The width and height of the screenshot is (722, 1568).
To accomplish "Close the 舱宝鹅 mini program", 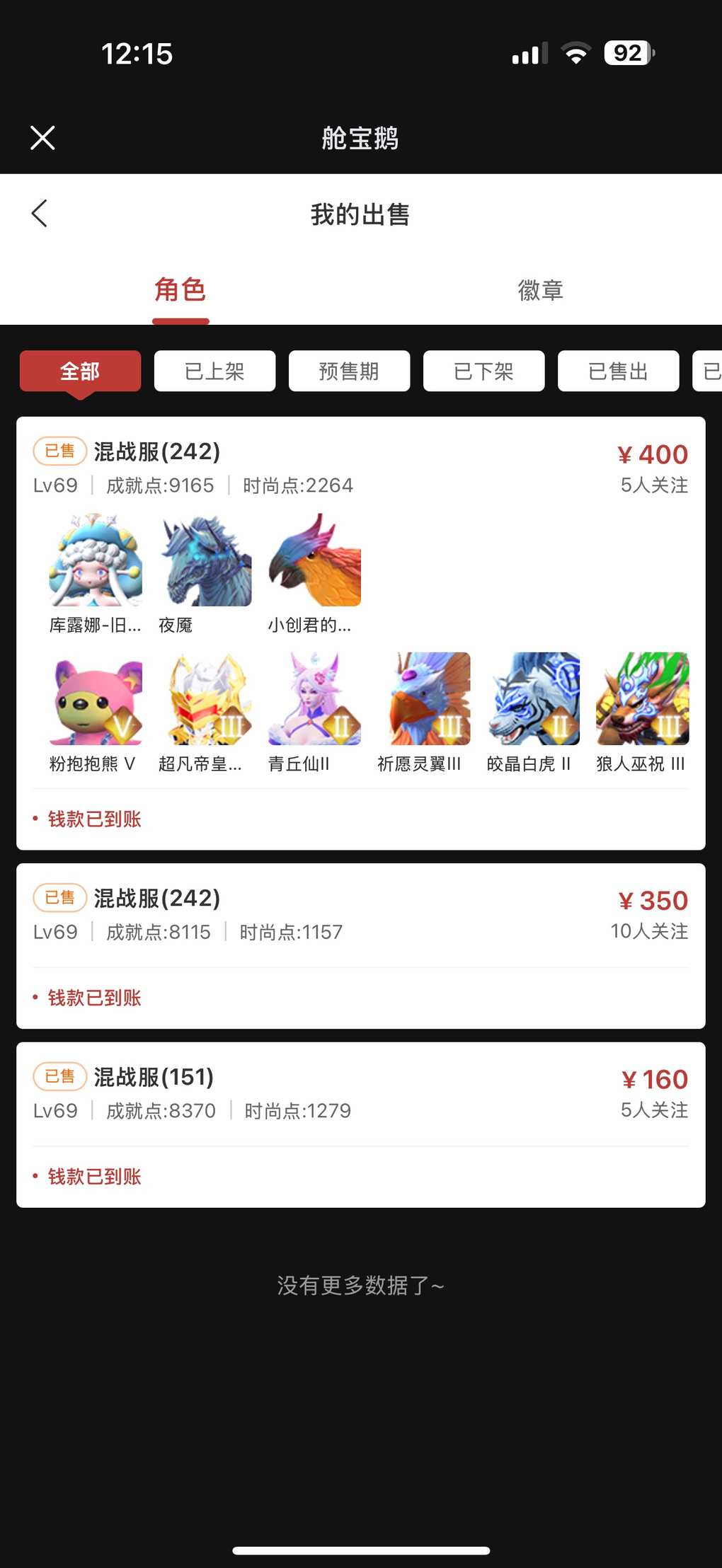I will pos(42,138).
